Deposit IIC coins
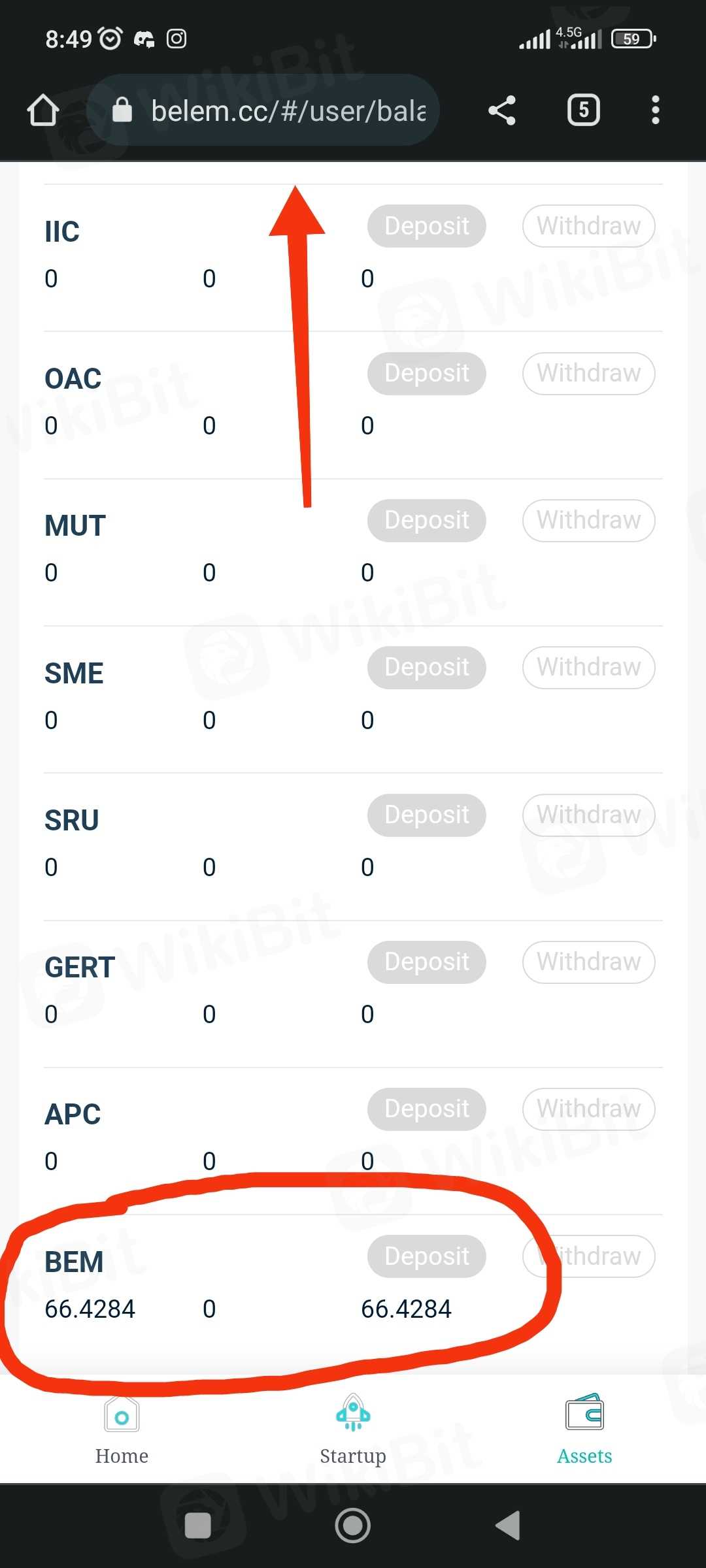Screen dimensions: 706x1568 coord(426,226)
